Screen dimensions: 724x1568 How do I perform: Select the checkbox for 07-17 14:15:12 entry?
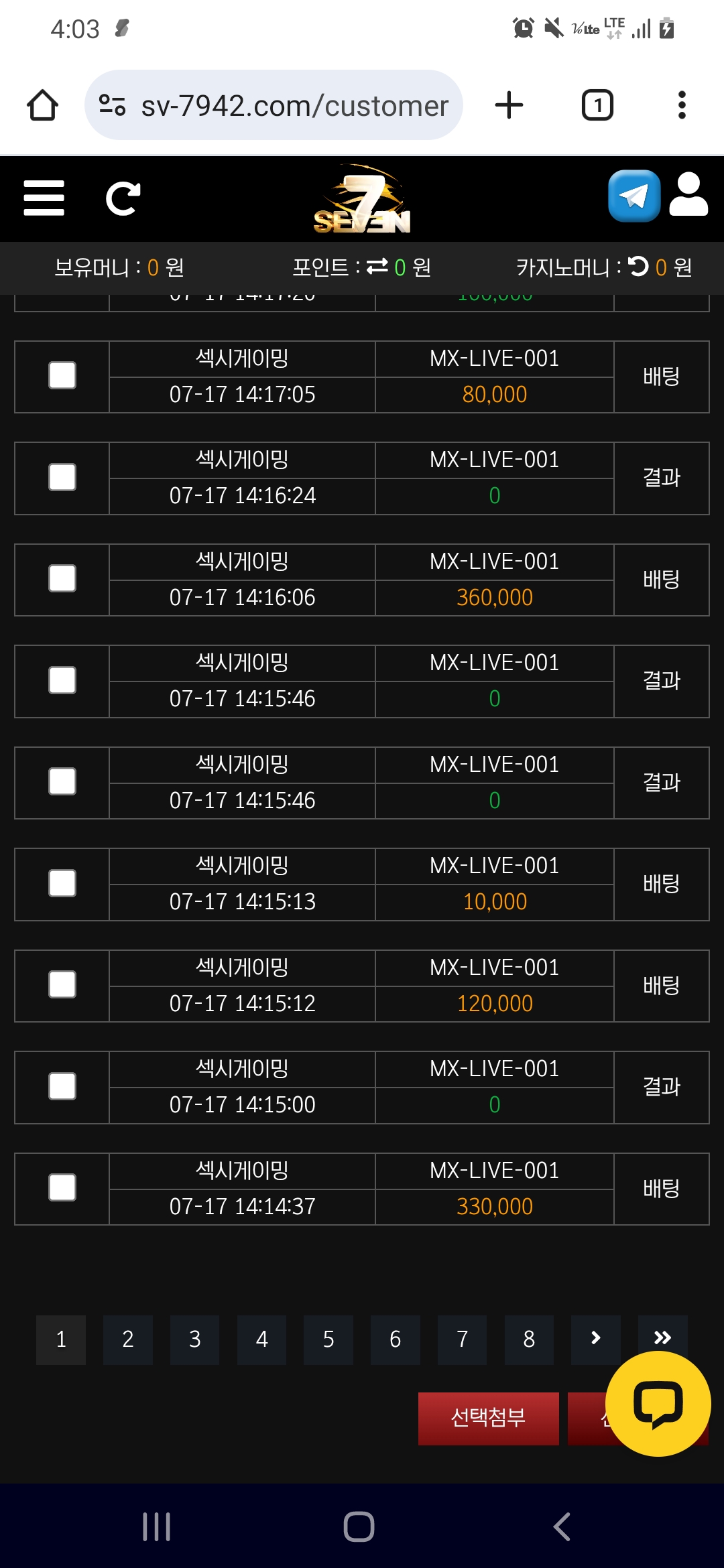point(62,985)
